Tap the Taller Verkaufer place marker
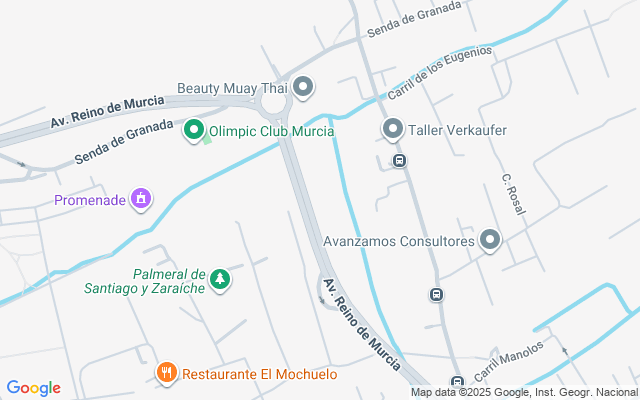The image size is (640, 400). tap(393, 130)
